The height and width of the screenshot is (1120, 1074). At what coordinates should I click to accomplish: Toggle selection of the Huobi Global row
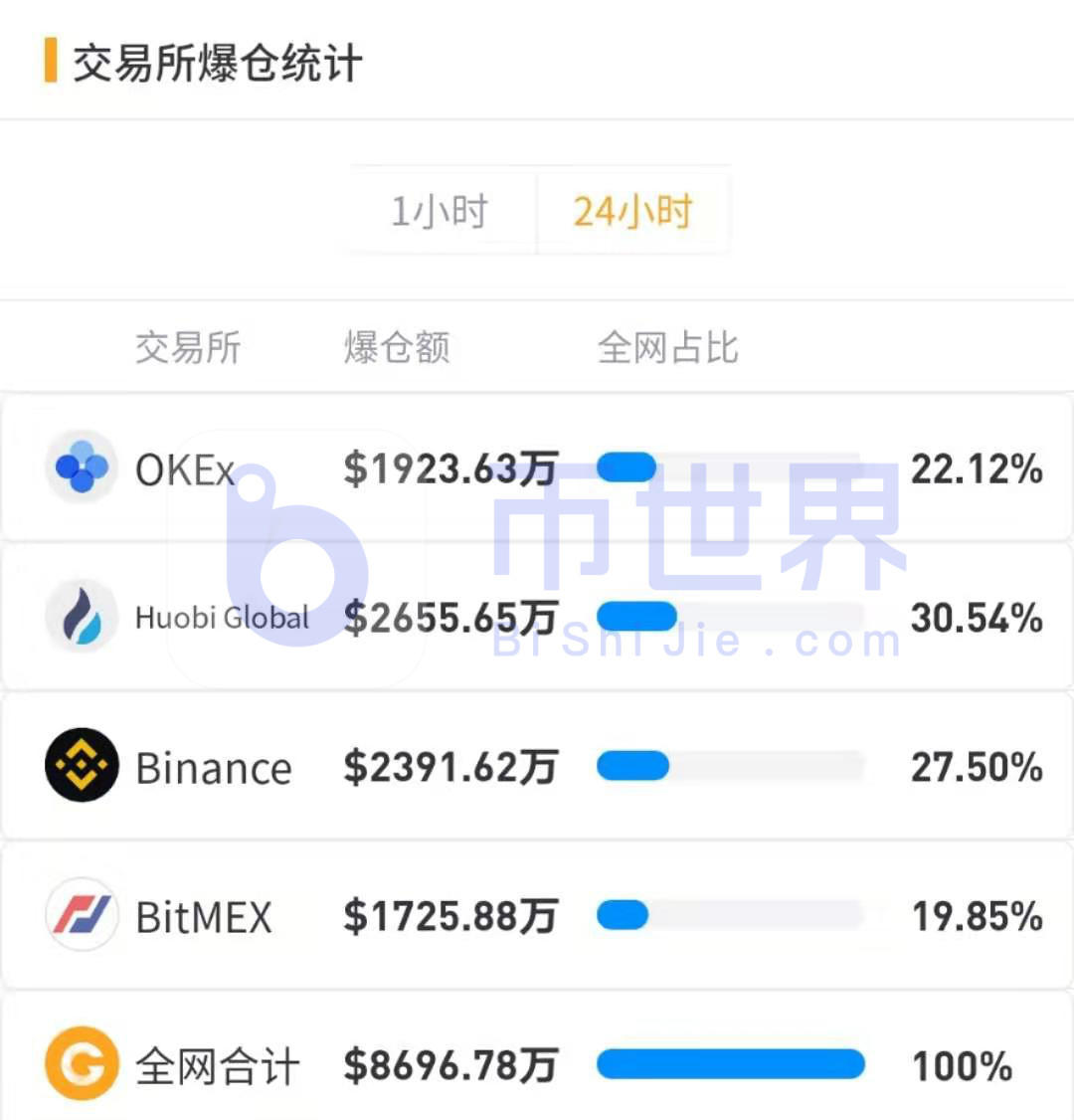(537, 617)
